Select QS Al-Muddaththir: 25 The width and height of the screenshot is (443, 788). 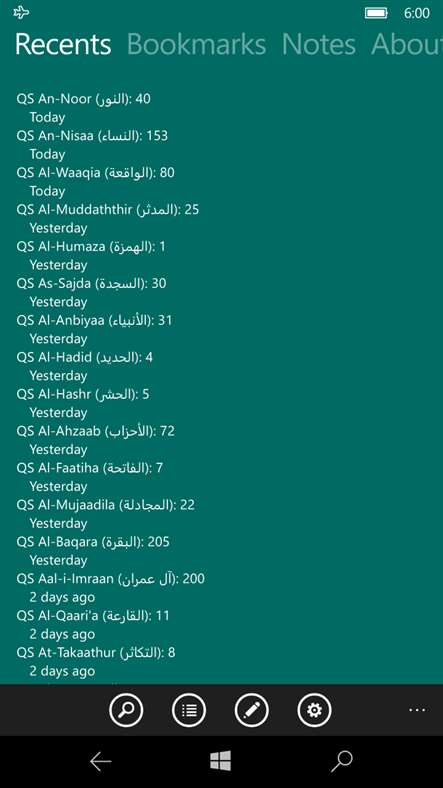tap(107, 218)
